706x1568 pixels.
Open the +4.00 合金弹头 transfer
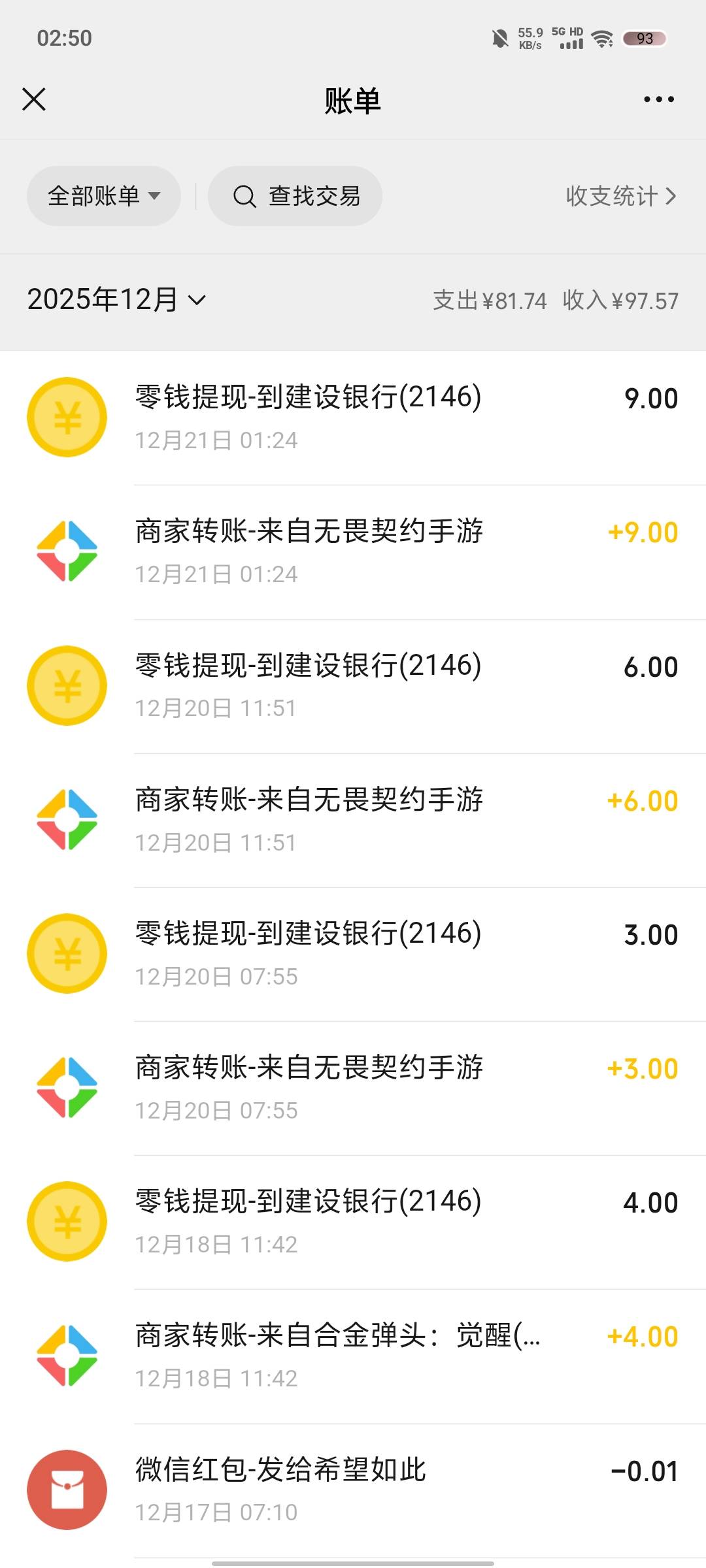click(x=353, y=1356)
